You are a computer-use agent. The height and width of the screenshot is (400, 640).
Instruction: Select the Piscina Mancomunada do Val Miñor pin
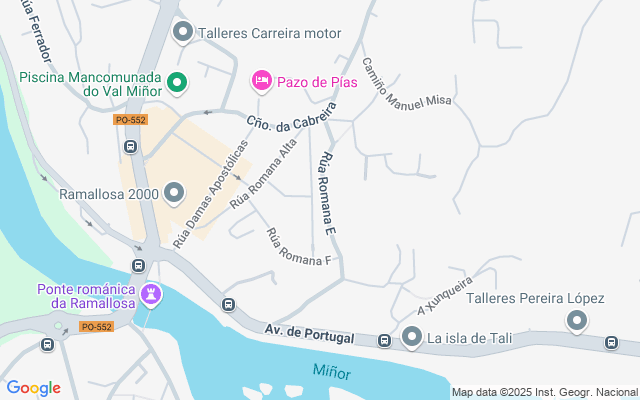[x=177, y=83]
